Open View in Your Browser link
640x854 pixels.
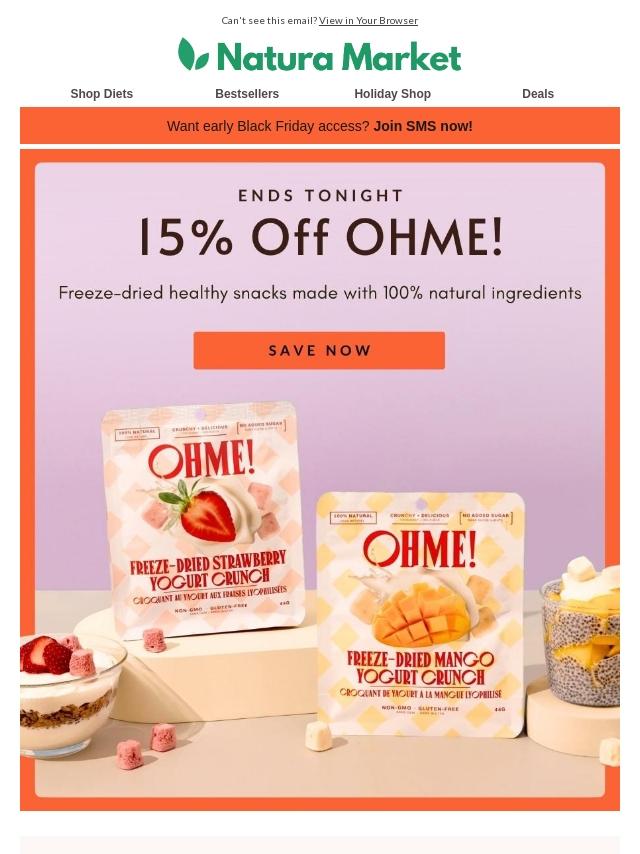click(368, 20)
